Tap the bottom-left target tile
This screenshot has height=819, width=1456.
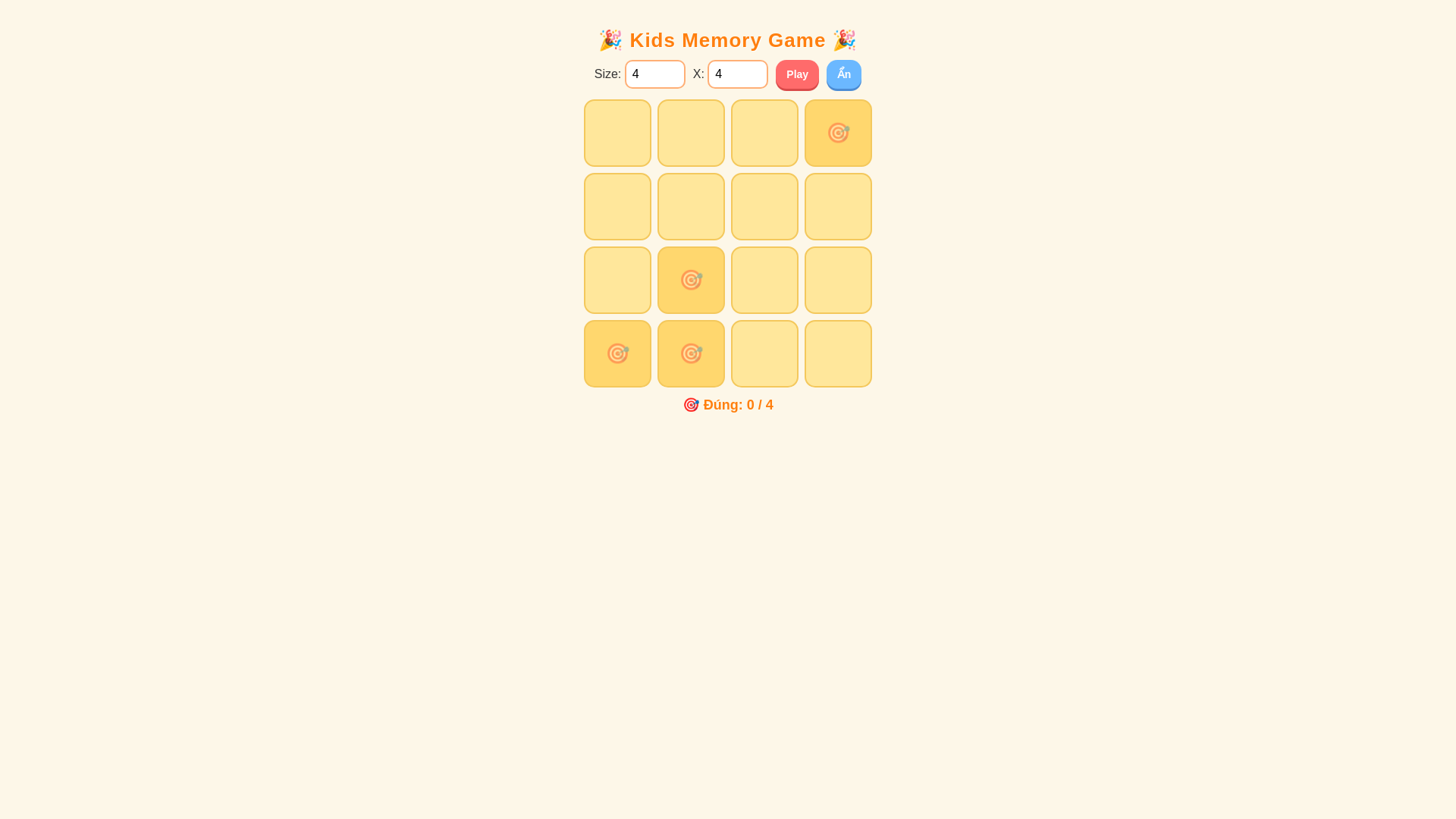click(617, 353)
